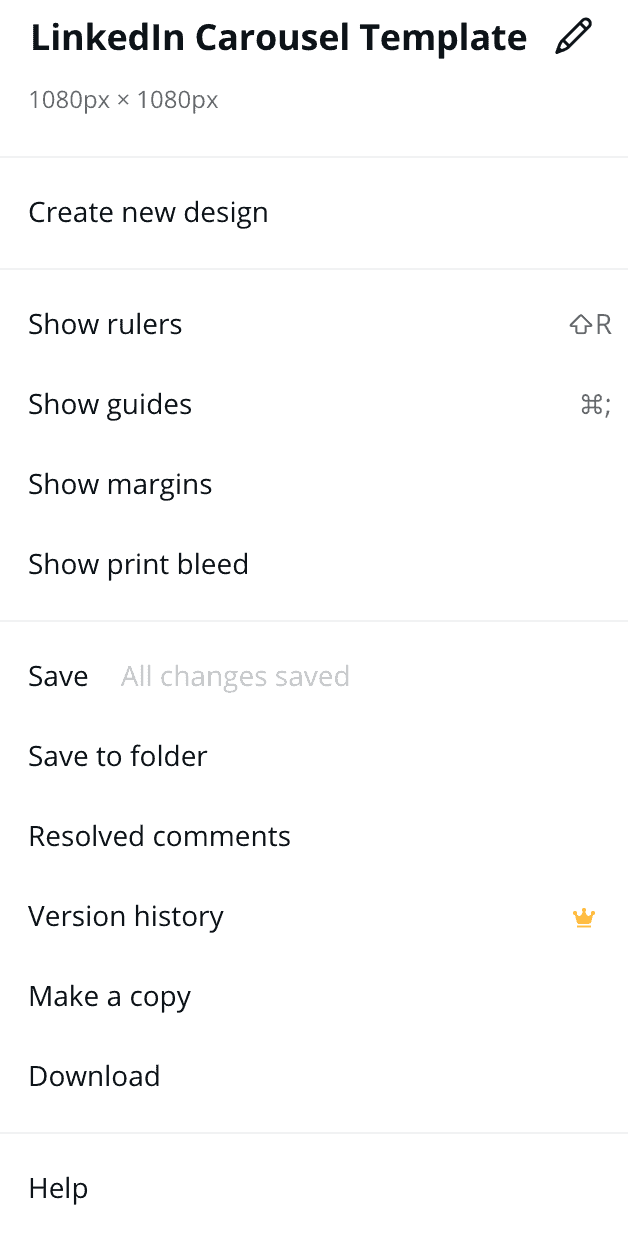Screen dimensions: 628x1234
Task: Open the Help menu item
Action: click(58, 1189)
